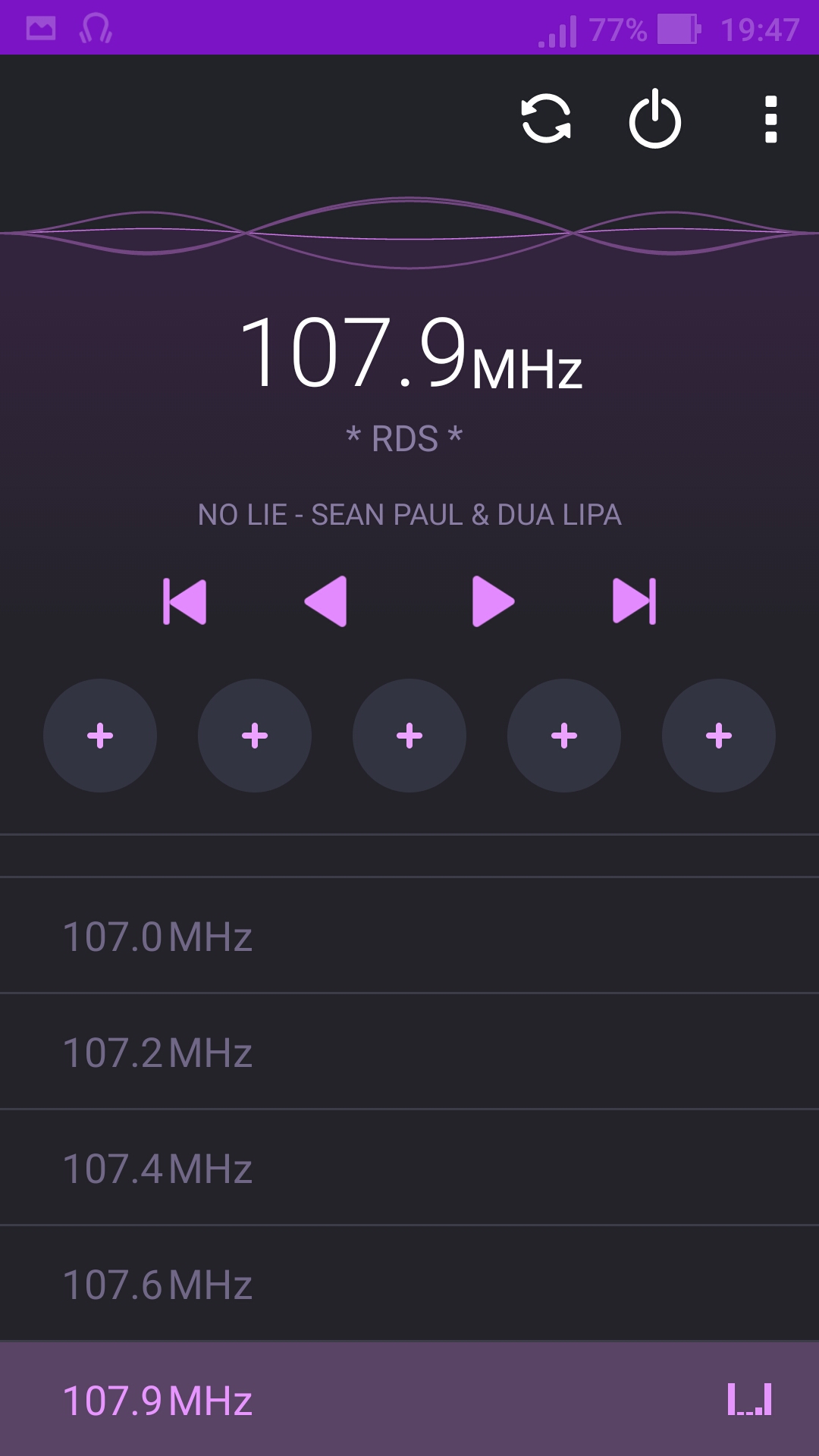Turn off the radio with power icon
This screenshot has width=819, height=1456.
(655, 119)
